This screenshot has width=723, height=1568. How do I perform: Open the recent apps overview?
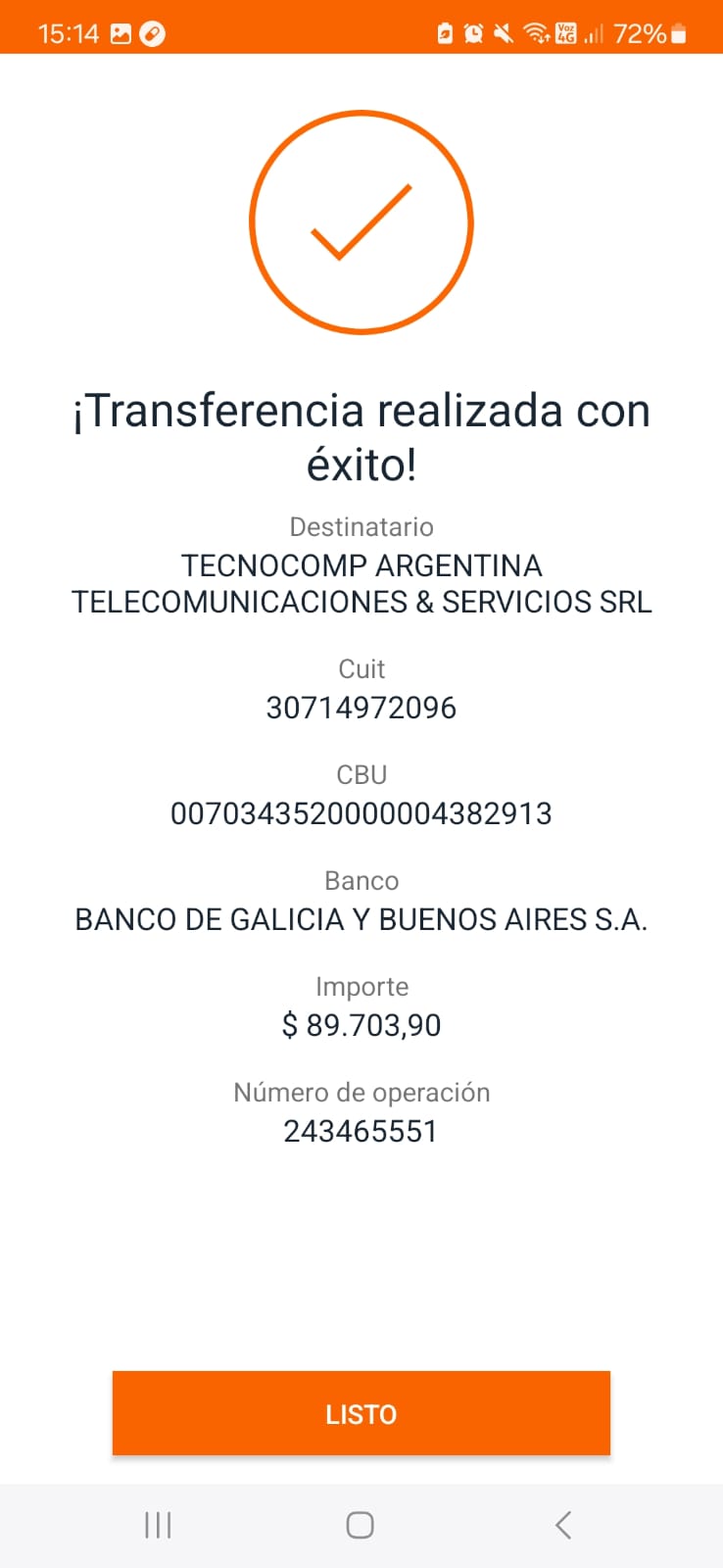click(x=158, y=1525)
